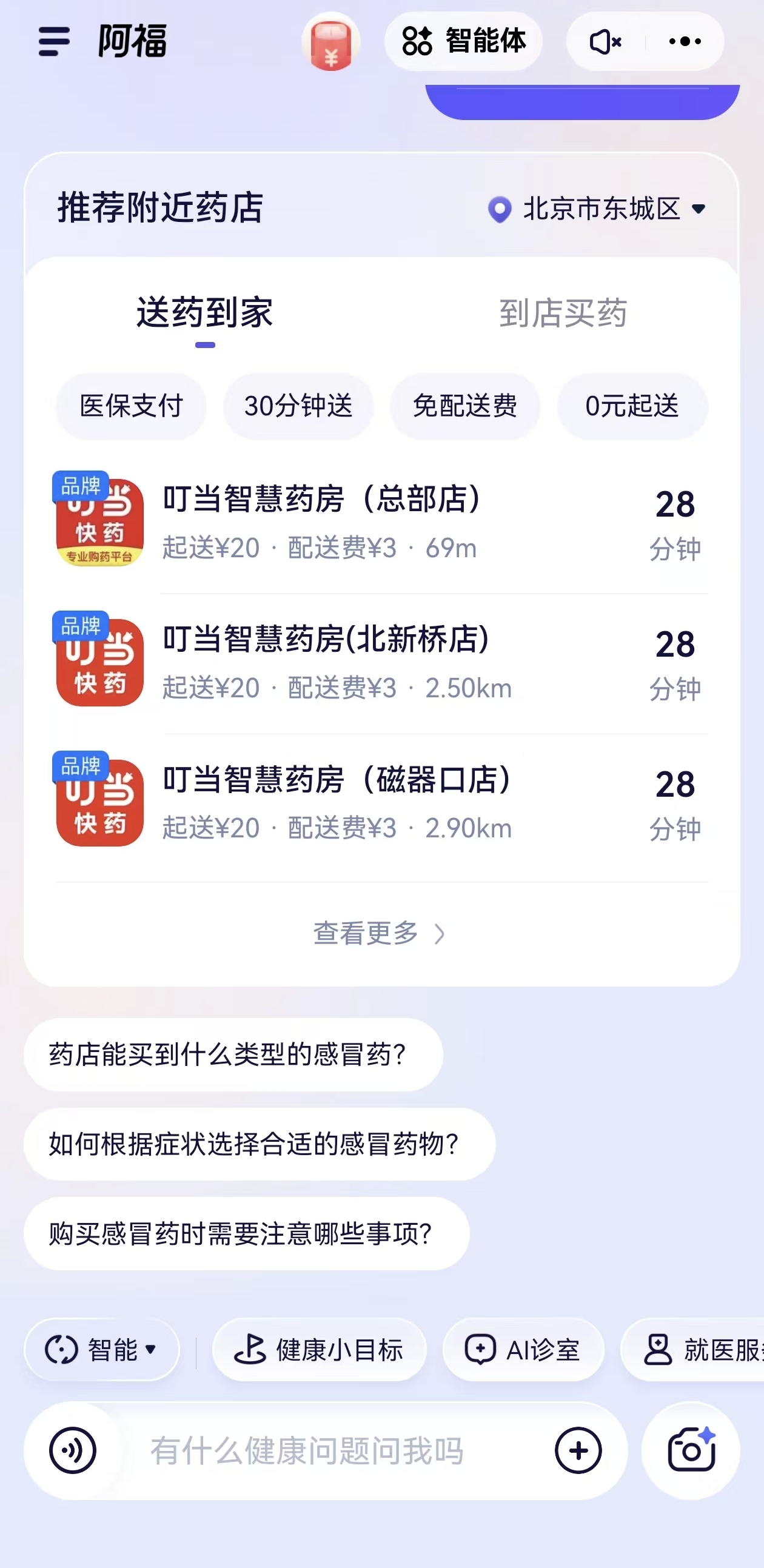Apply the 免配送费 filter
The width and height of the screenshot is (764, 1568).
[465, 406]
